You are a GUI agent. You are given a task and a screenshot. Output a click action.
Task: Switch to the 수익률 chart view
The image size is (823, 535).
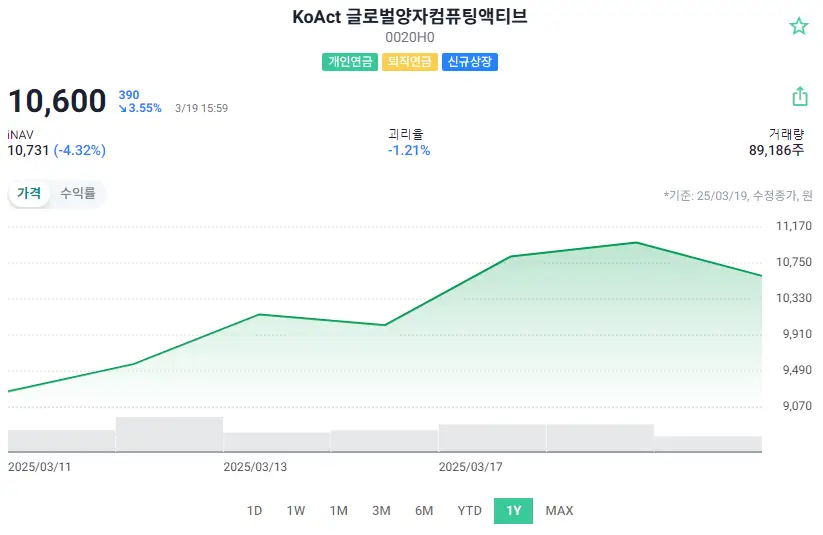(x=77, y=194)
